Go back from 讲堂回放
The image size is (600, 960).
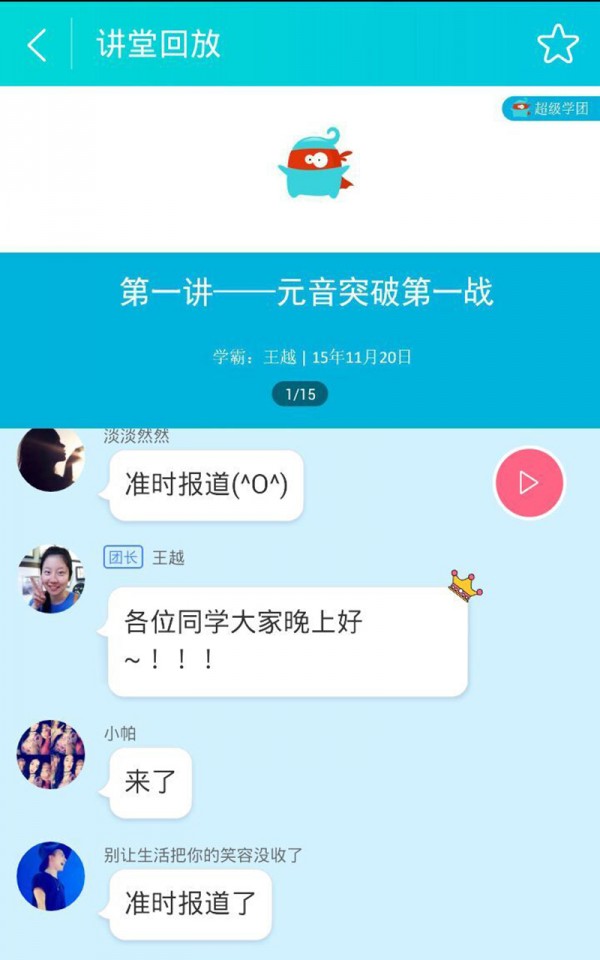point(37,45)
